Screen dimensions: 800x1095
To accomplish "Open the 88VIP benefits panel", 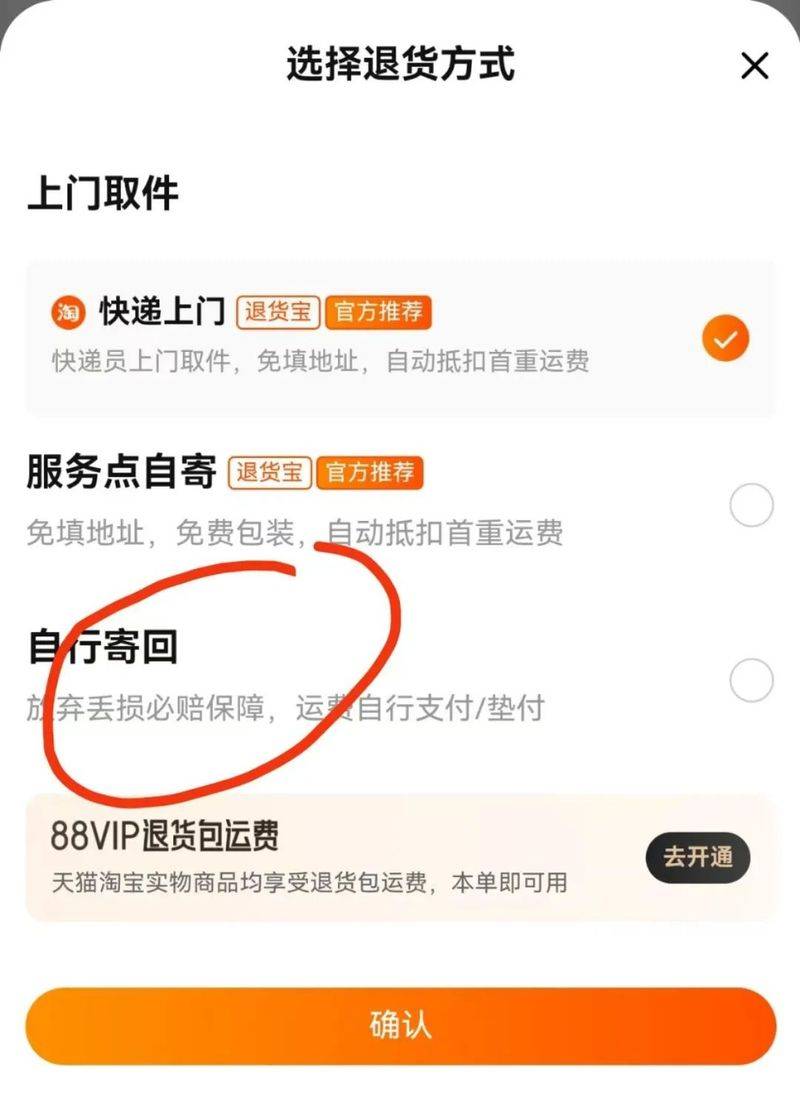I will click(400, 858).
